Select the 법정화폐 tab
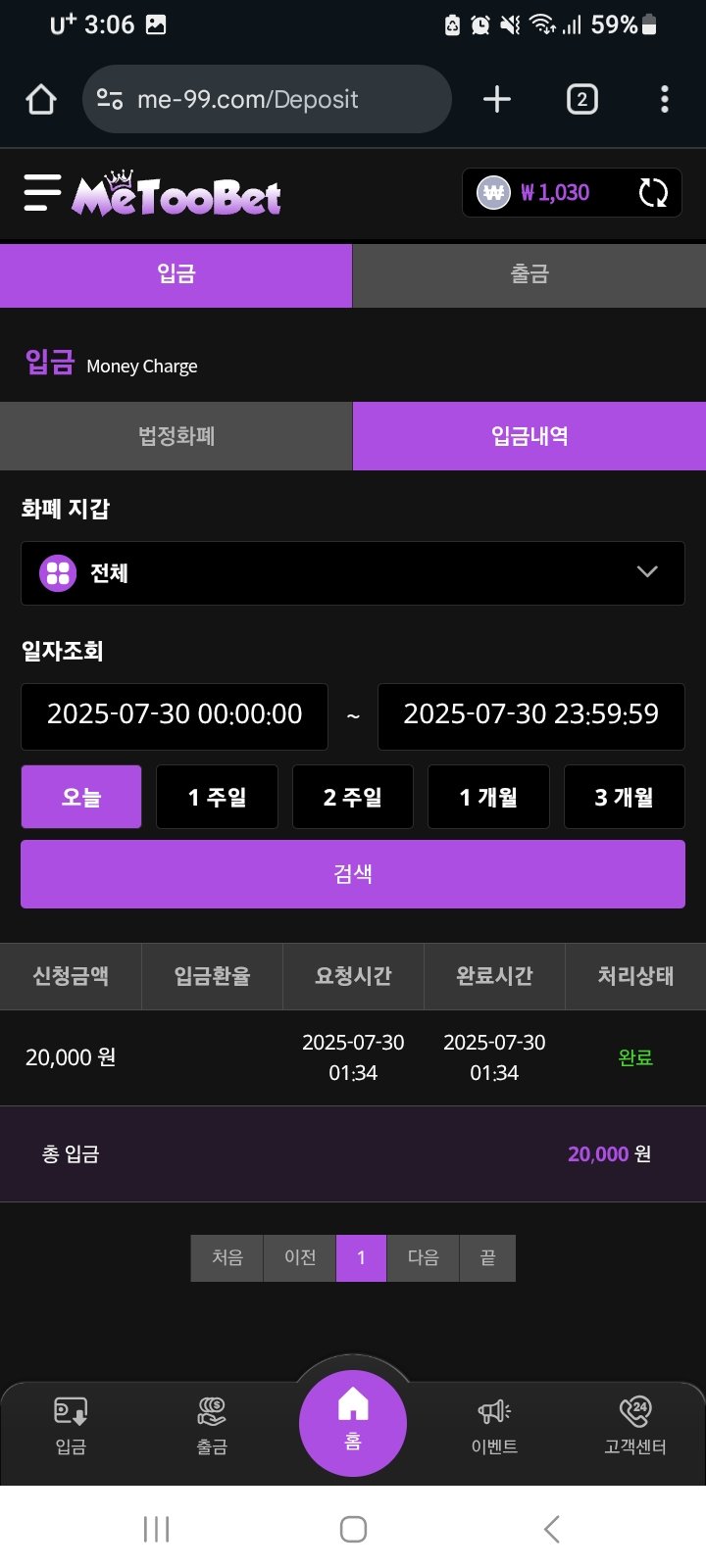 point(176,436)
